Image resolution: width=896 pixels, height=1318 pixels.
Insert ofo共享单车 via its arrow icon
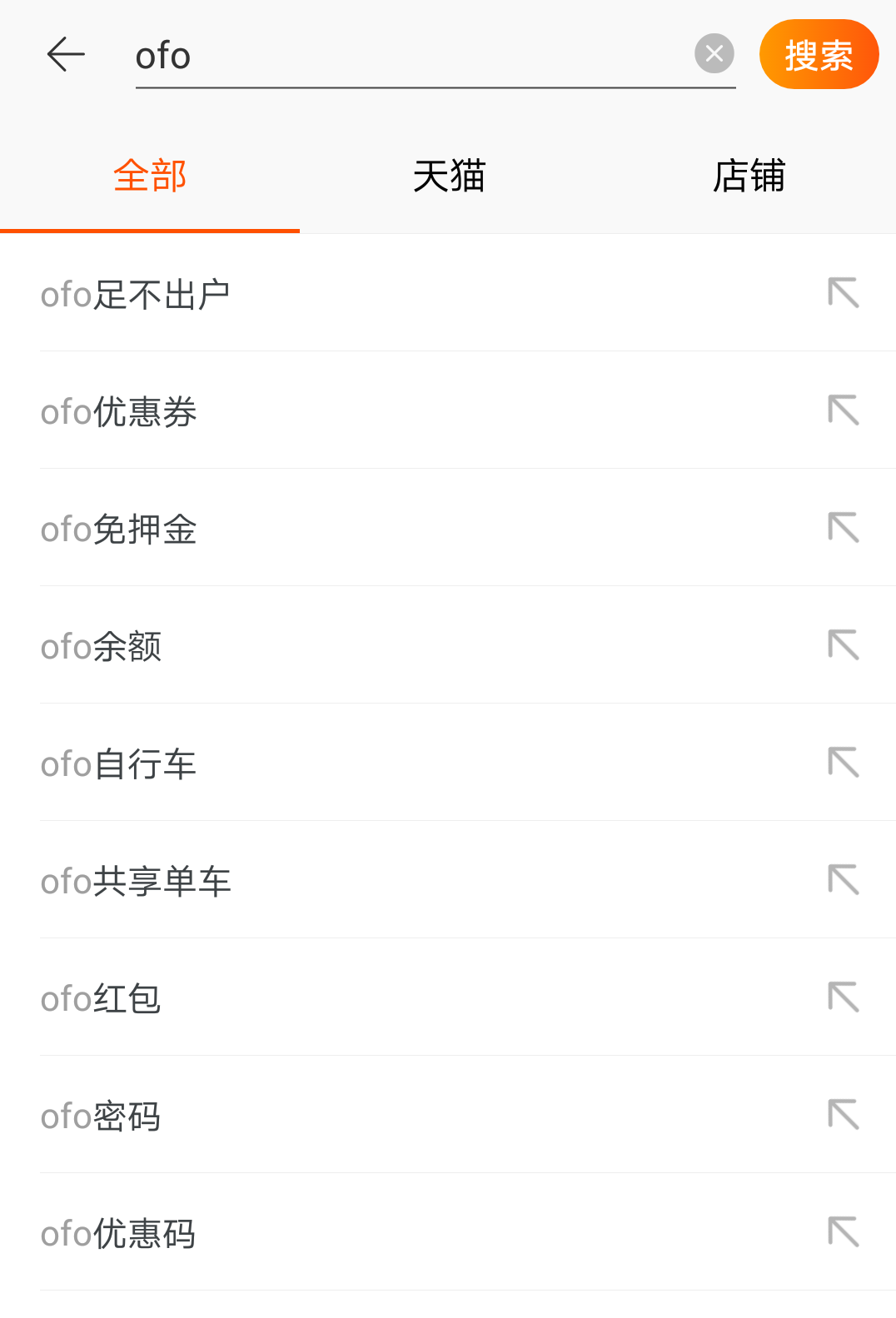point(843,880)
